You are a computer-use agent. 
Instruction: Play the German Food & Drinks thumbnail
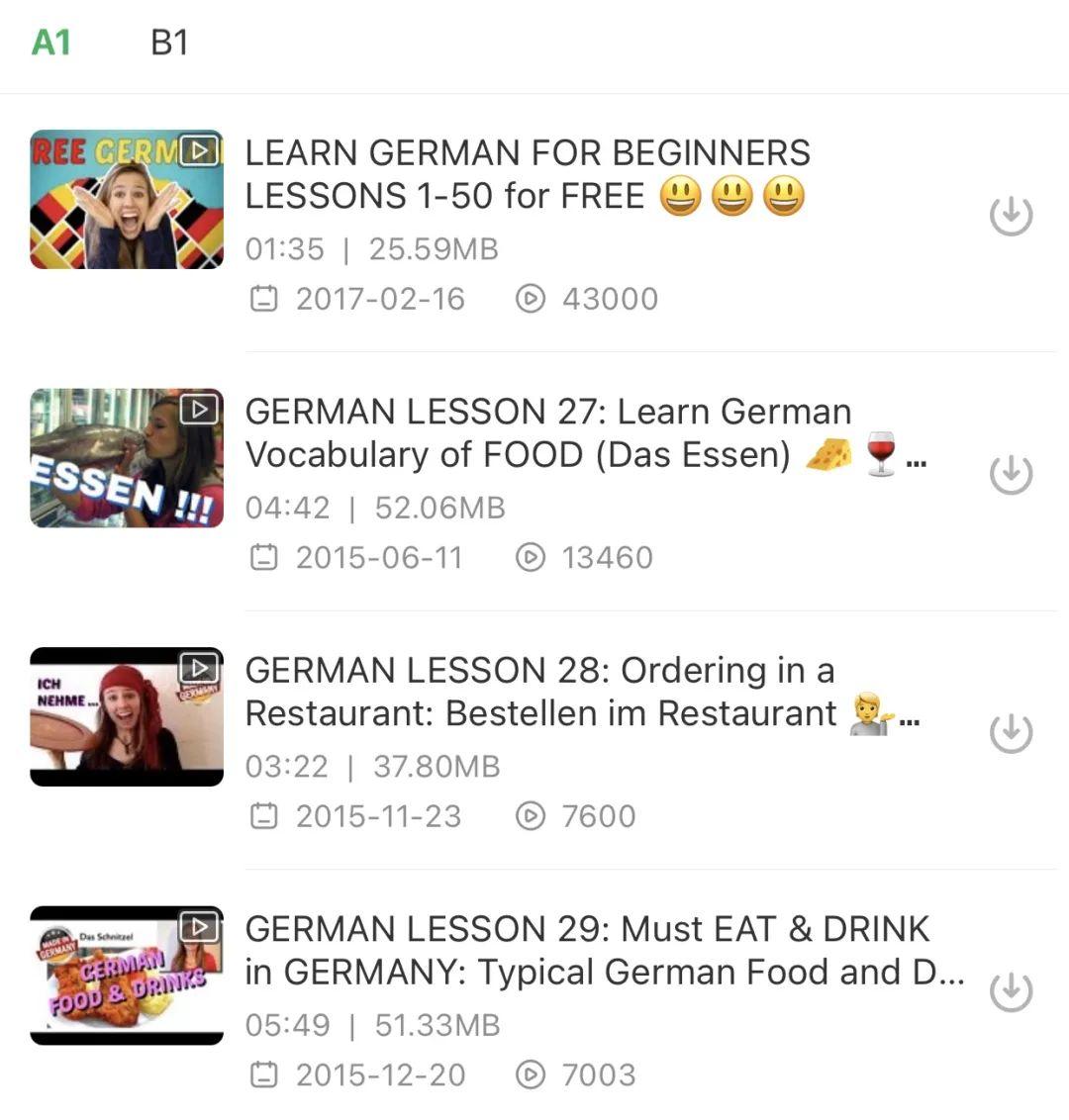coord(127,976)
